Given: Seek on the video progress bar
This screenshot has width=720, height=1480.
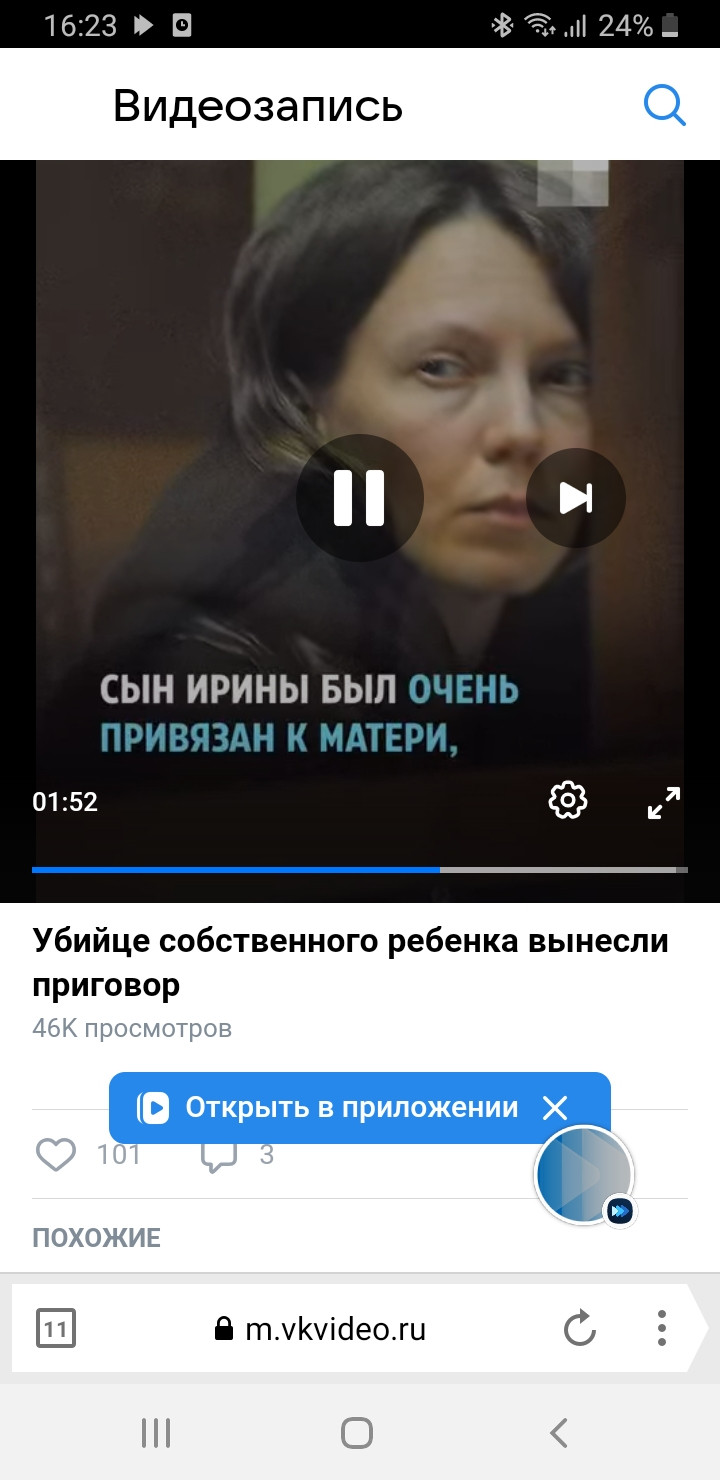Looking at the screenshot, I should (x=360, y=870).
